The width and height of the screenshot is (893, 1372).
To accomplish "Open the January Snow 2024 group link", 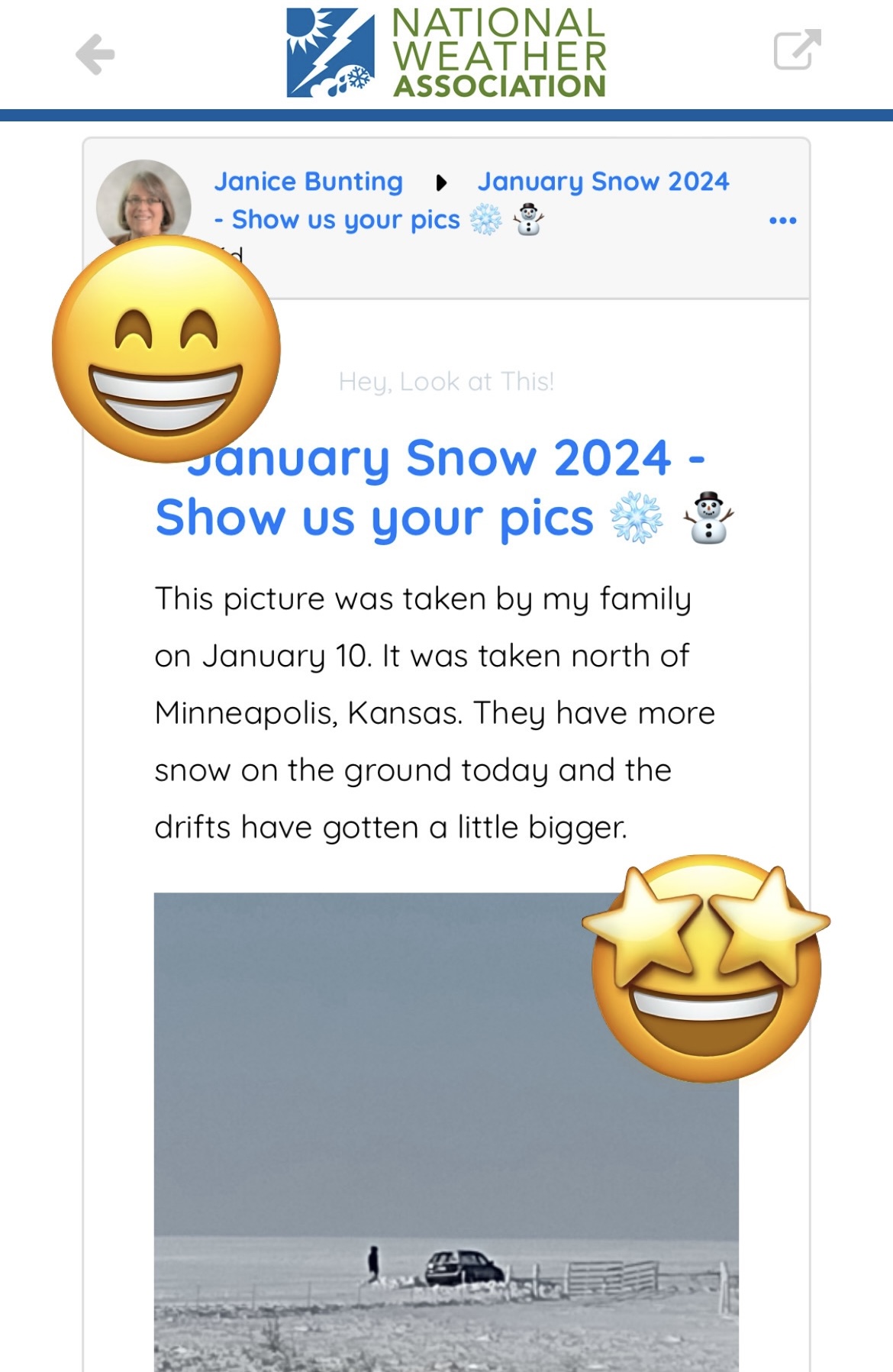I will pos(602,182).
